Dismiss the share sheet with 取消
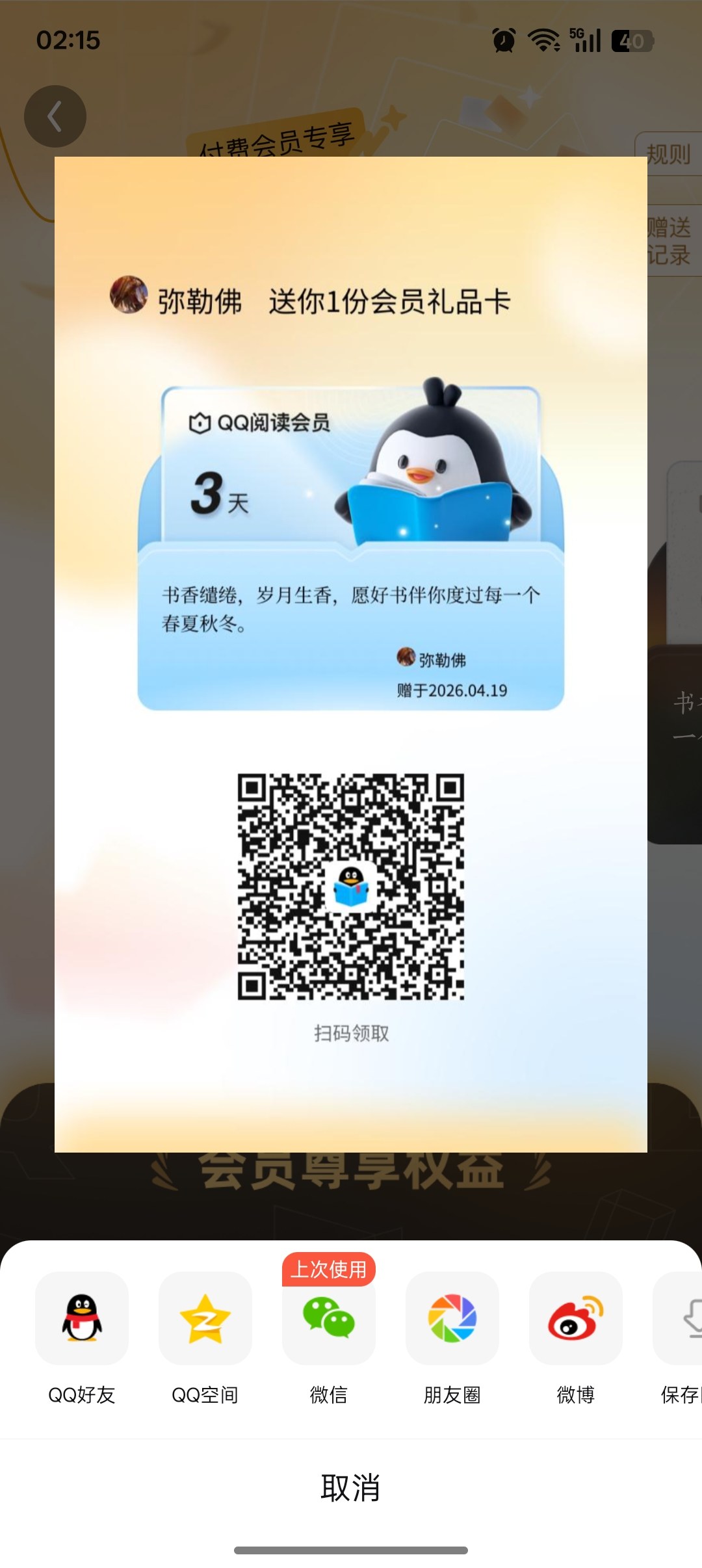 351,1487
